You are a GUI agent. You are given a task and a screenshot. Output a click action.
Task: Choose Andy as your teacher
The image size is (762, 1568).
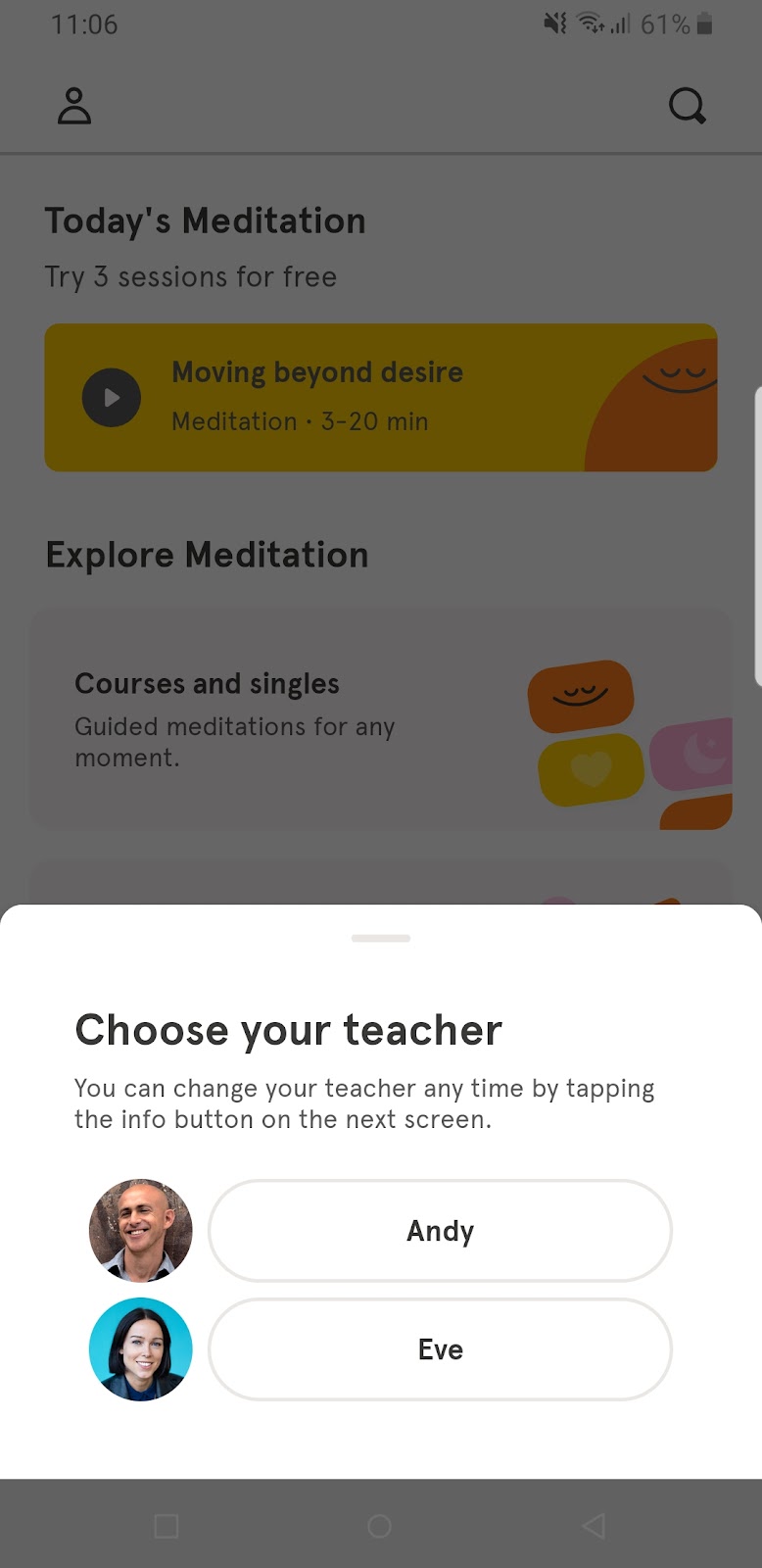440,1230
